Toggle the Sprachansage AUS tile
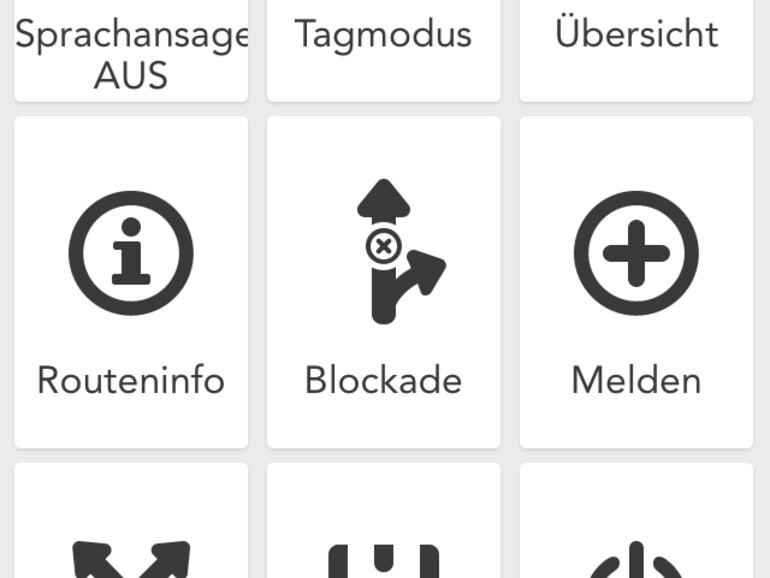The image size is (770, 578). 131,50
